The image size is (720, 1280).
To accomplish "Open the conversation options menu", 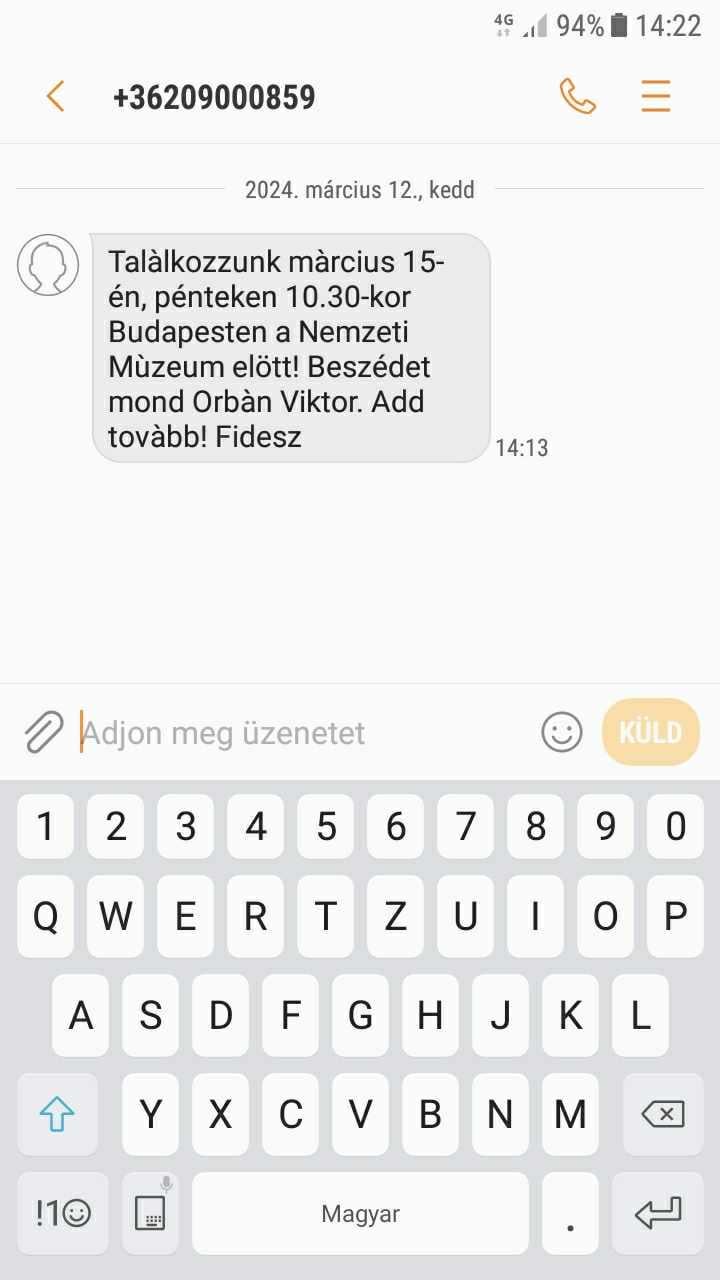I will point(655,97).
